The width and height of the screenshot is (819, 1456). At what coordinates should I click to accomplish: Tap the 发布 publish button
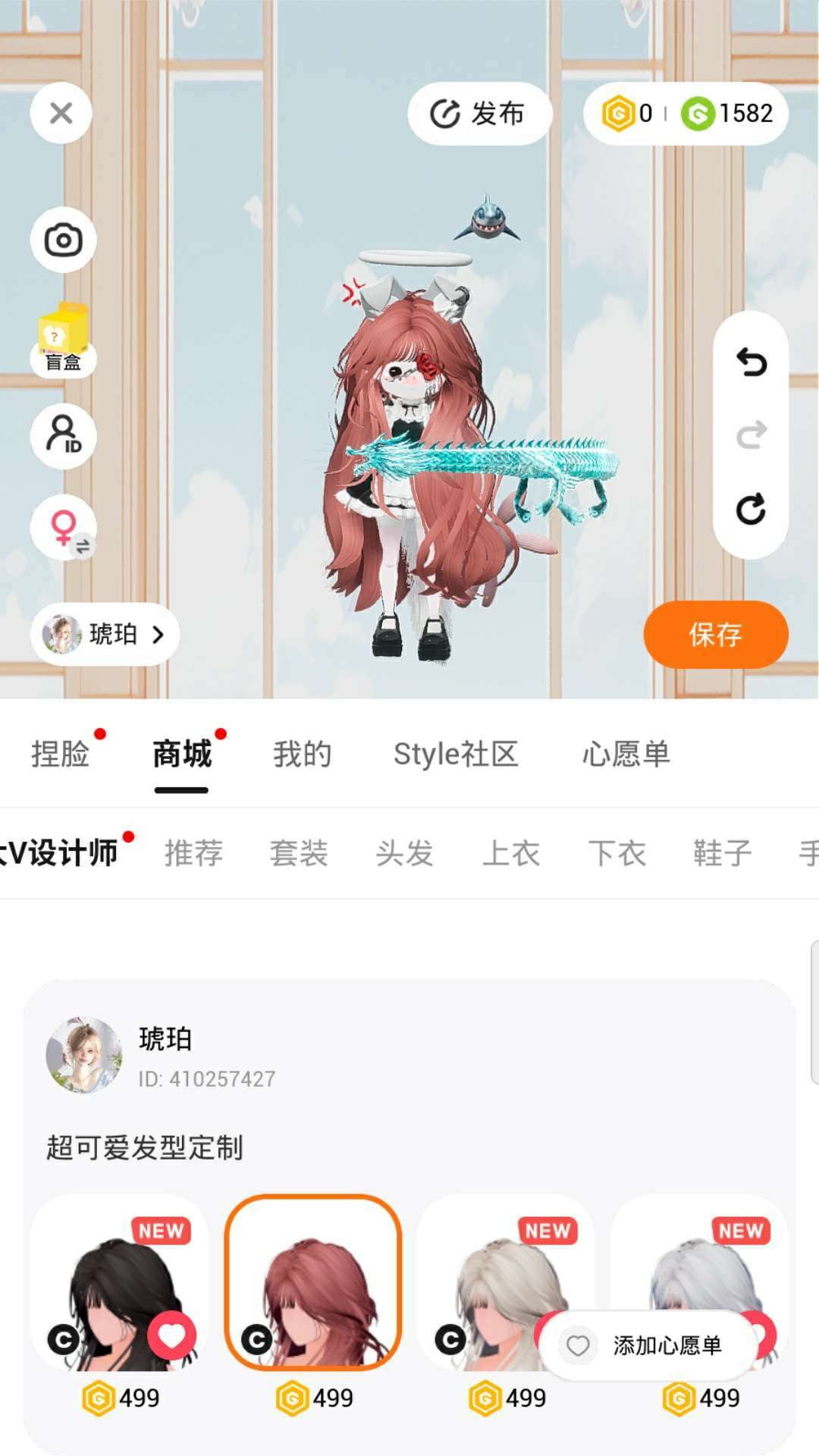pyautogui.click(x=479, y=114)
